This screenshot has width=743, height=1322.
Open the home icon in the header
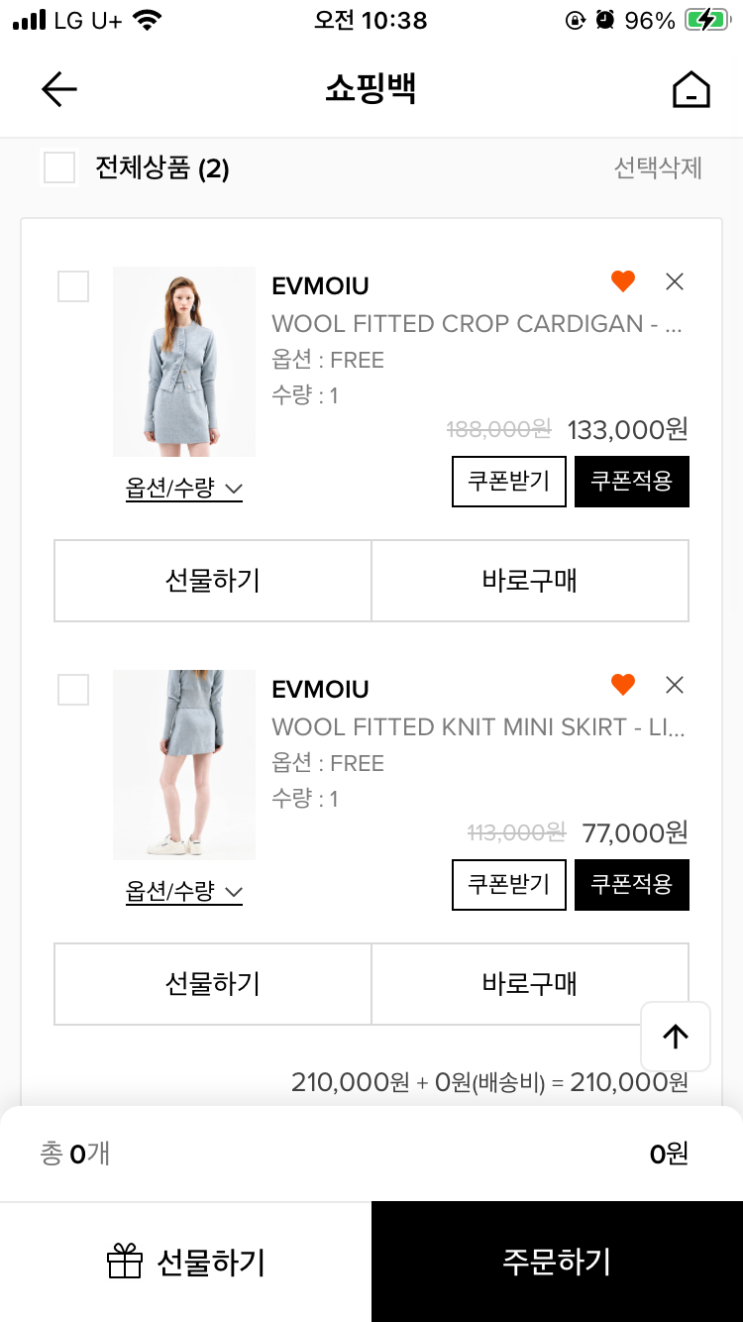690,90
